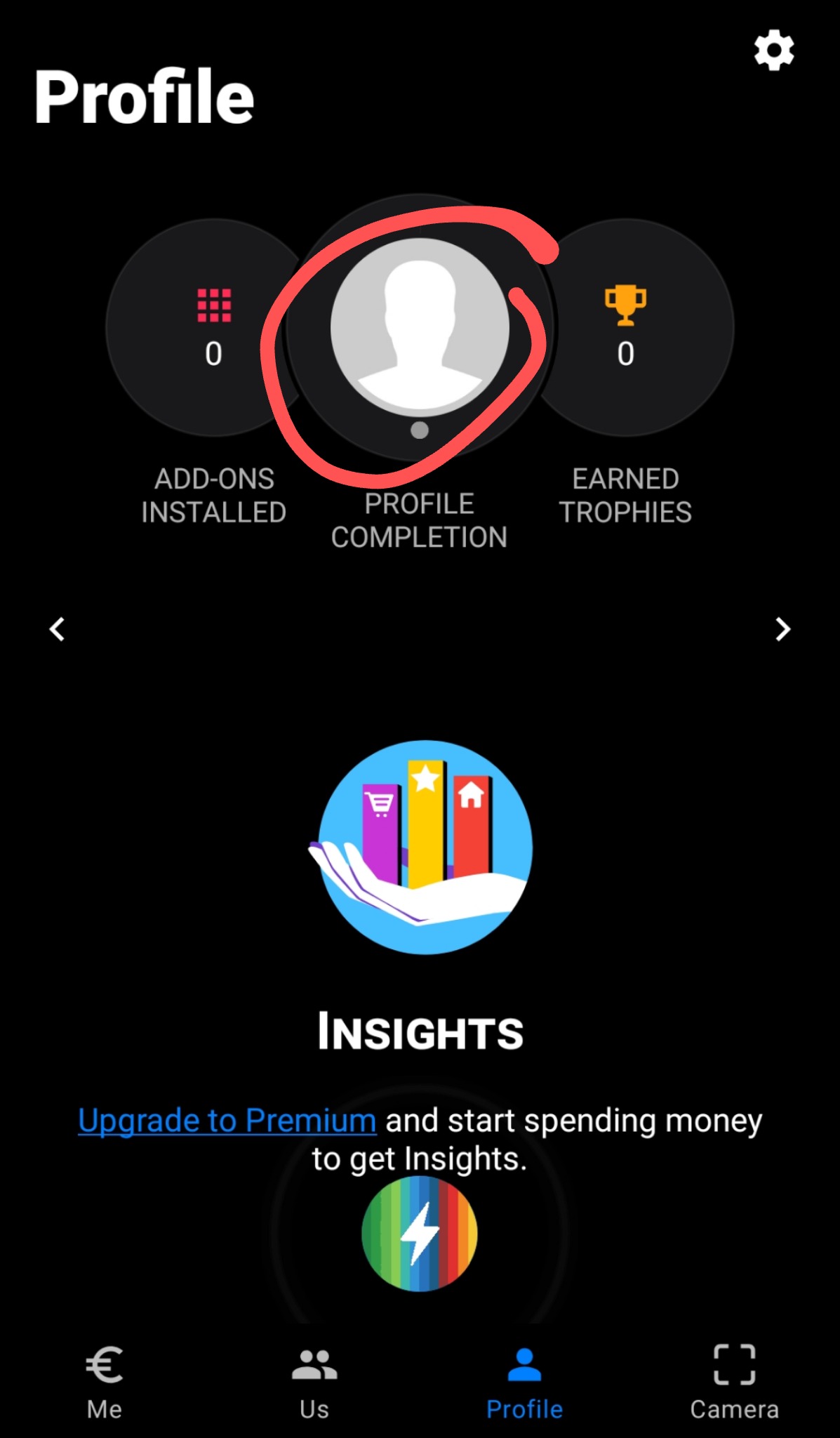Tap the rainbow lightning bolt button
Screen dimensions: 840x1438
(x=420, y=1234)
